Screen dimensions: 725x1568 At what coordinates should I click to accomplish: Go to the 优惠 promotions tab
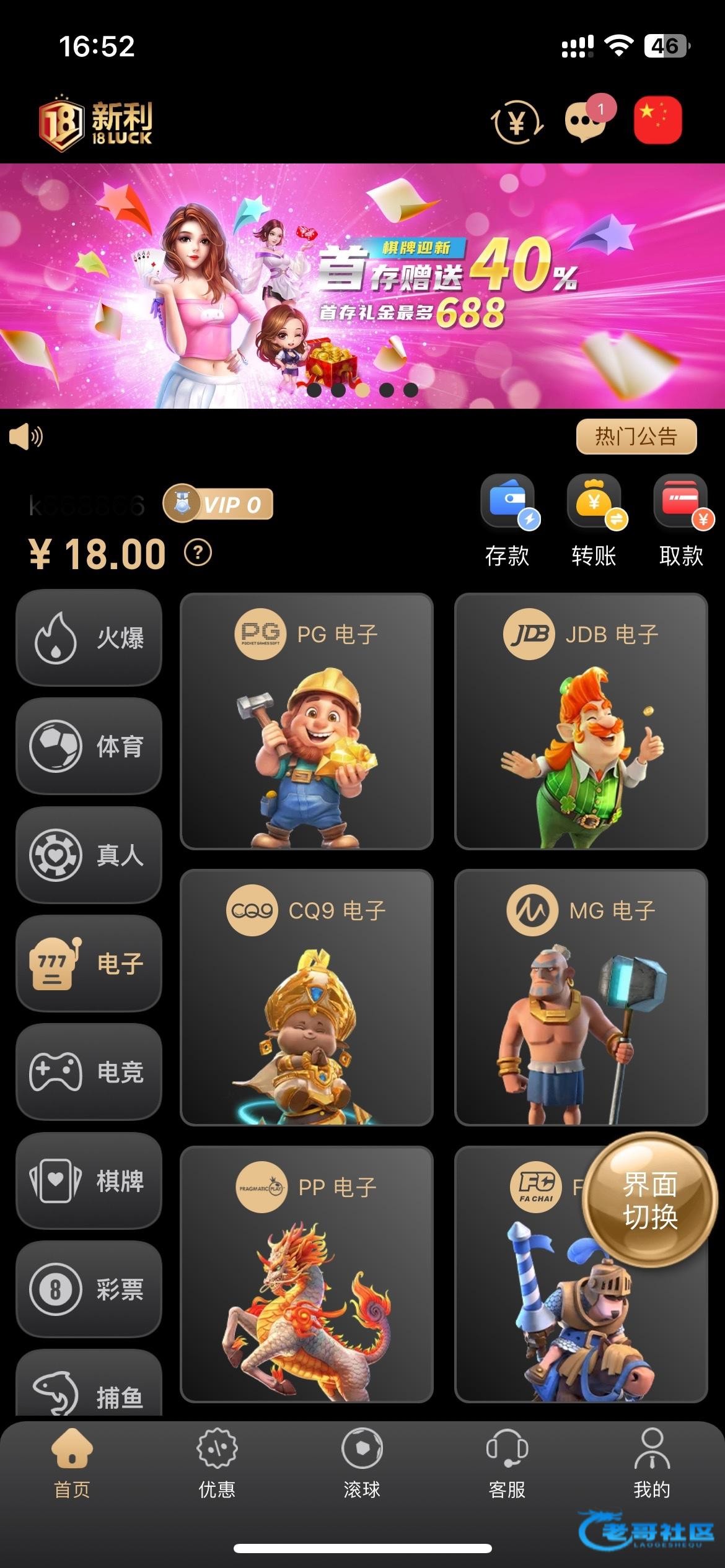point(217,1463)
